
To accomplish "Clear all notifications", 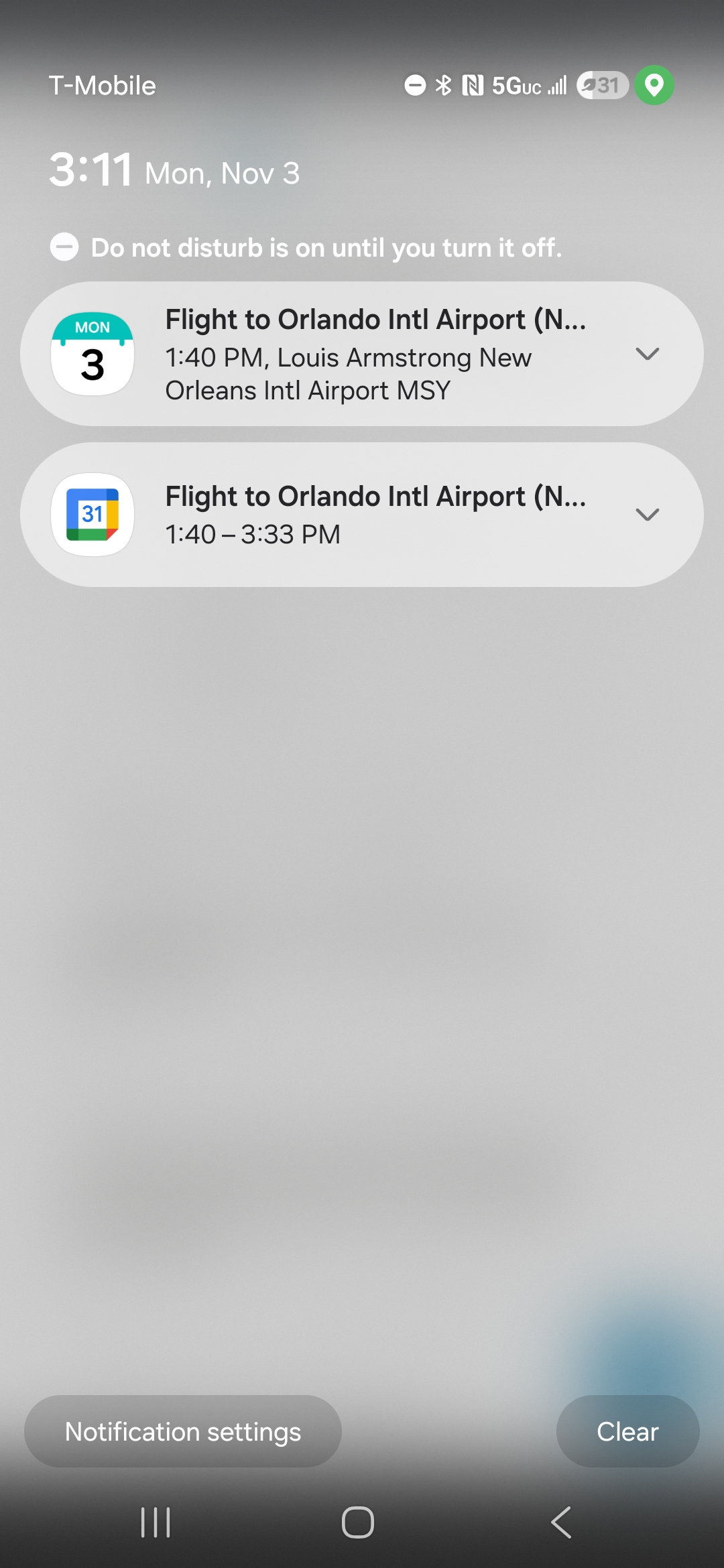I will 627,1431.
